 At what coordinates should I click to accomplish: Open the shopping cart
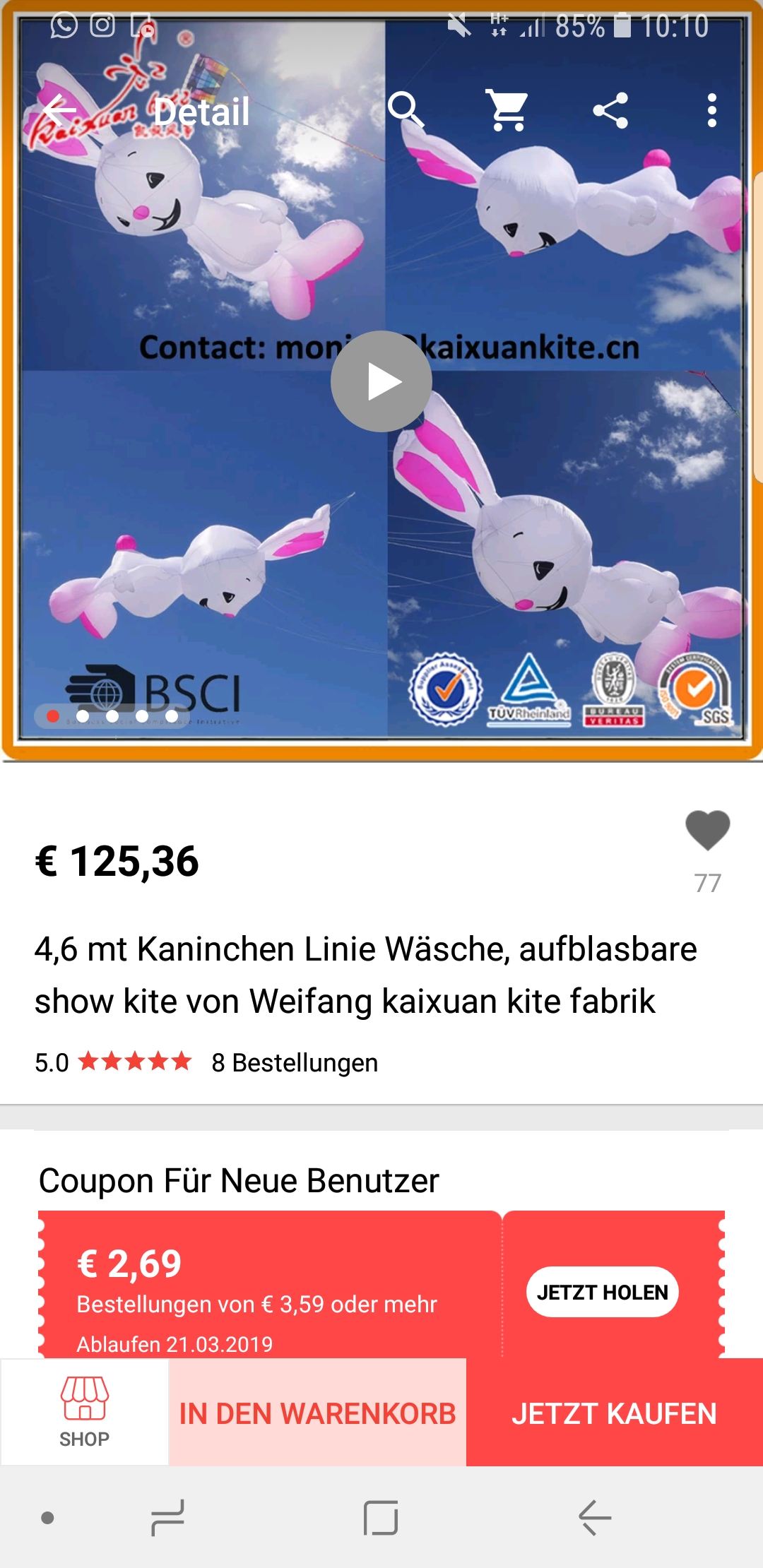[x=507, y=110]
